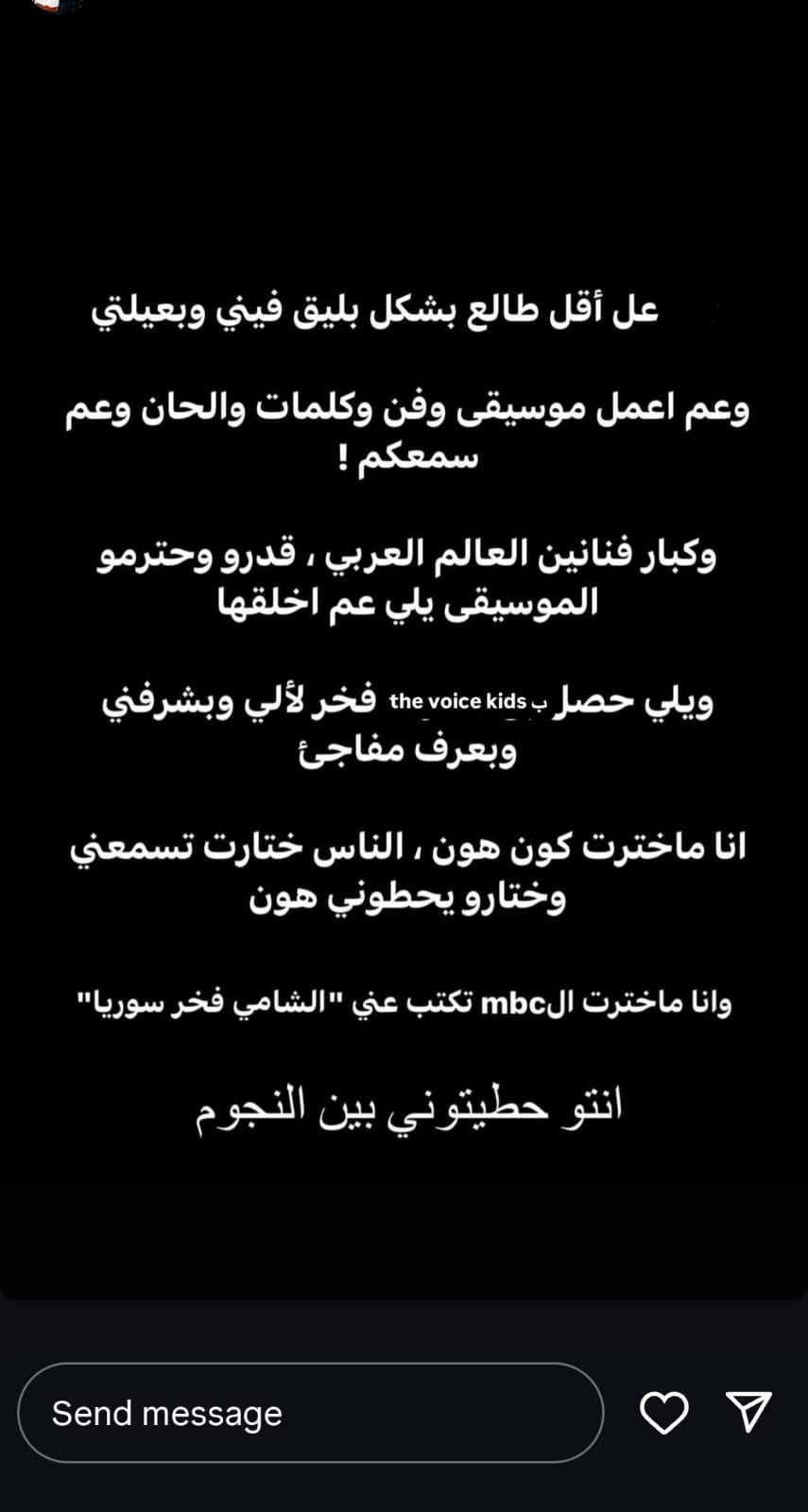Like this story with the heart
Viewport: 808px width, 1512px height.
pyautogui.click(x=664, y=1413)
